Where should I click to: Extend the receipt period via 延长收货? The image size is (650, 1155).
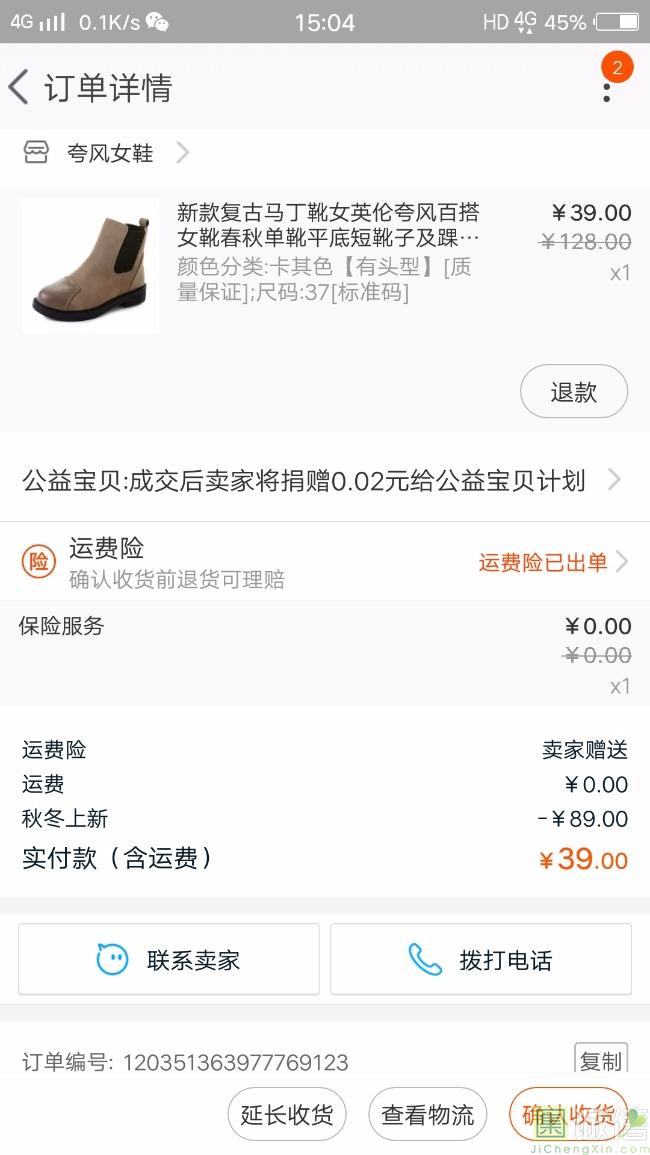[287, 1115]
